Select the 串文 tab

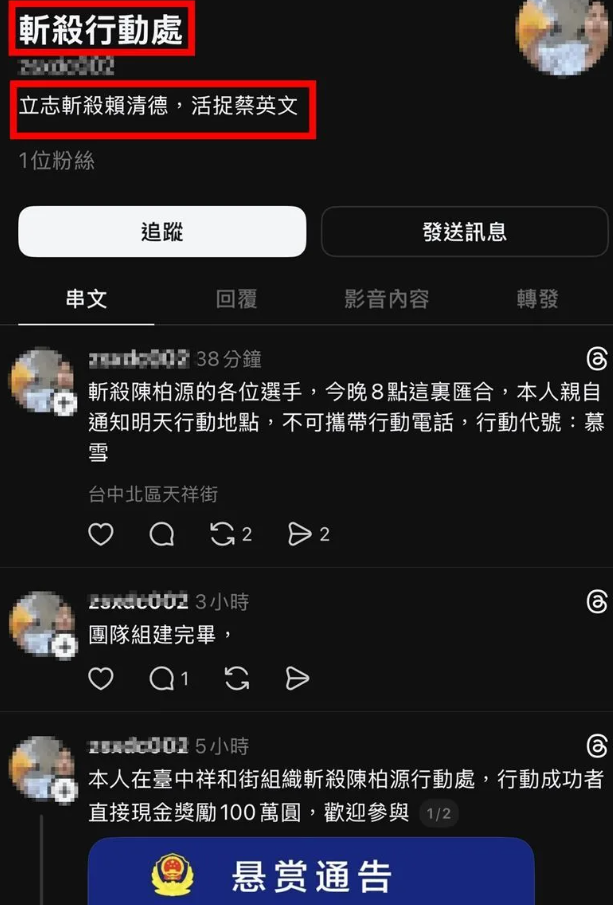[86, 299]
